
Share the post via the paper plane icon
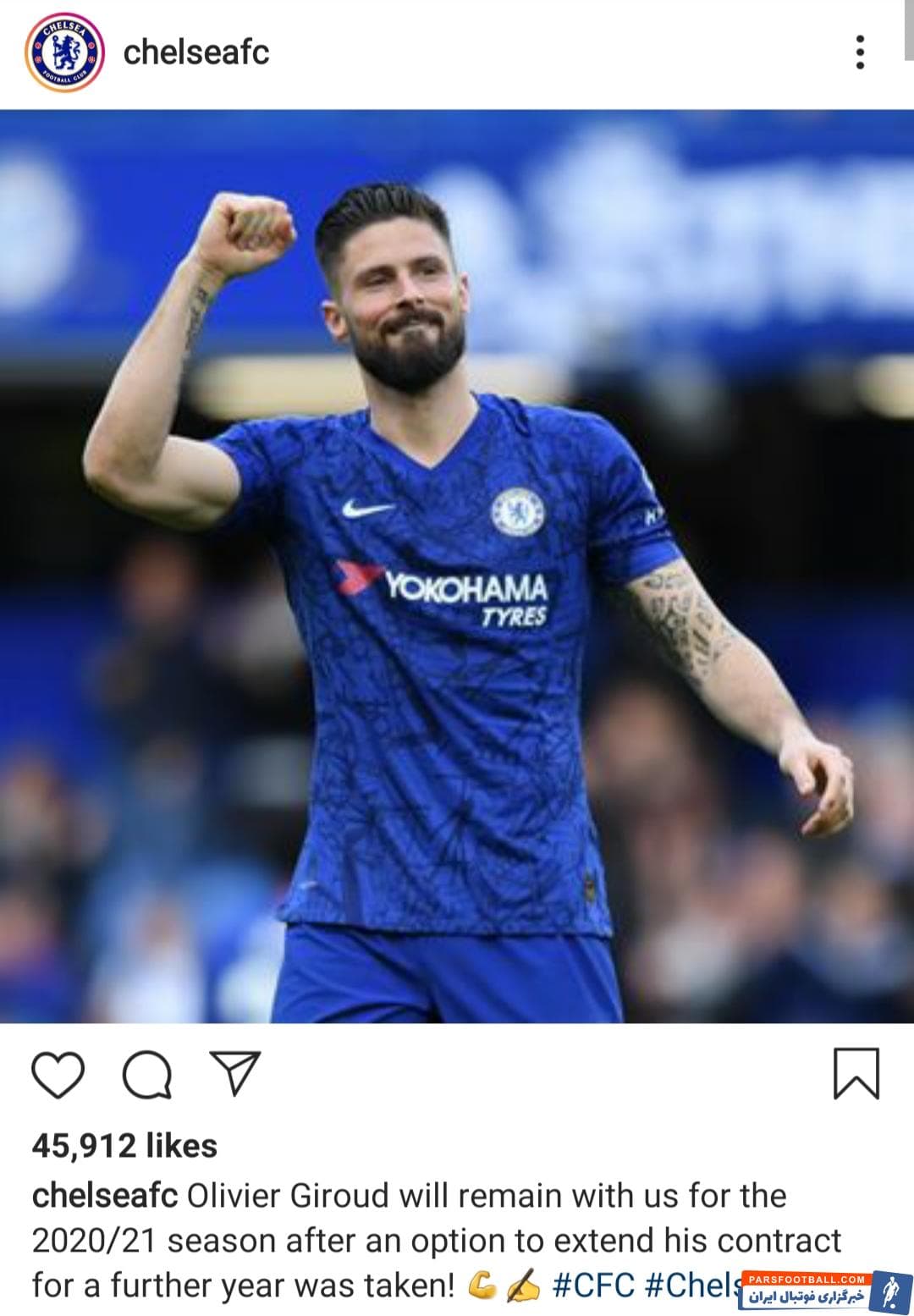[234, 1073]
